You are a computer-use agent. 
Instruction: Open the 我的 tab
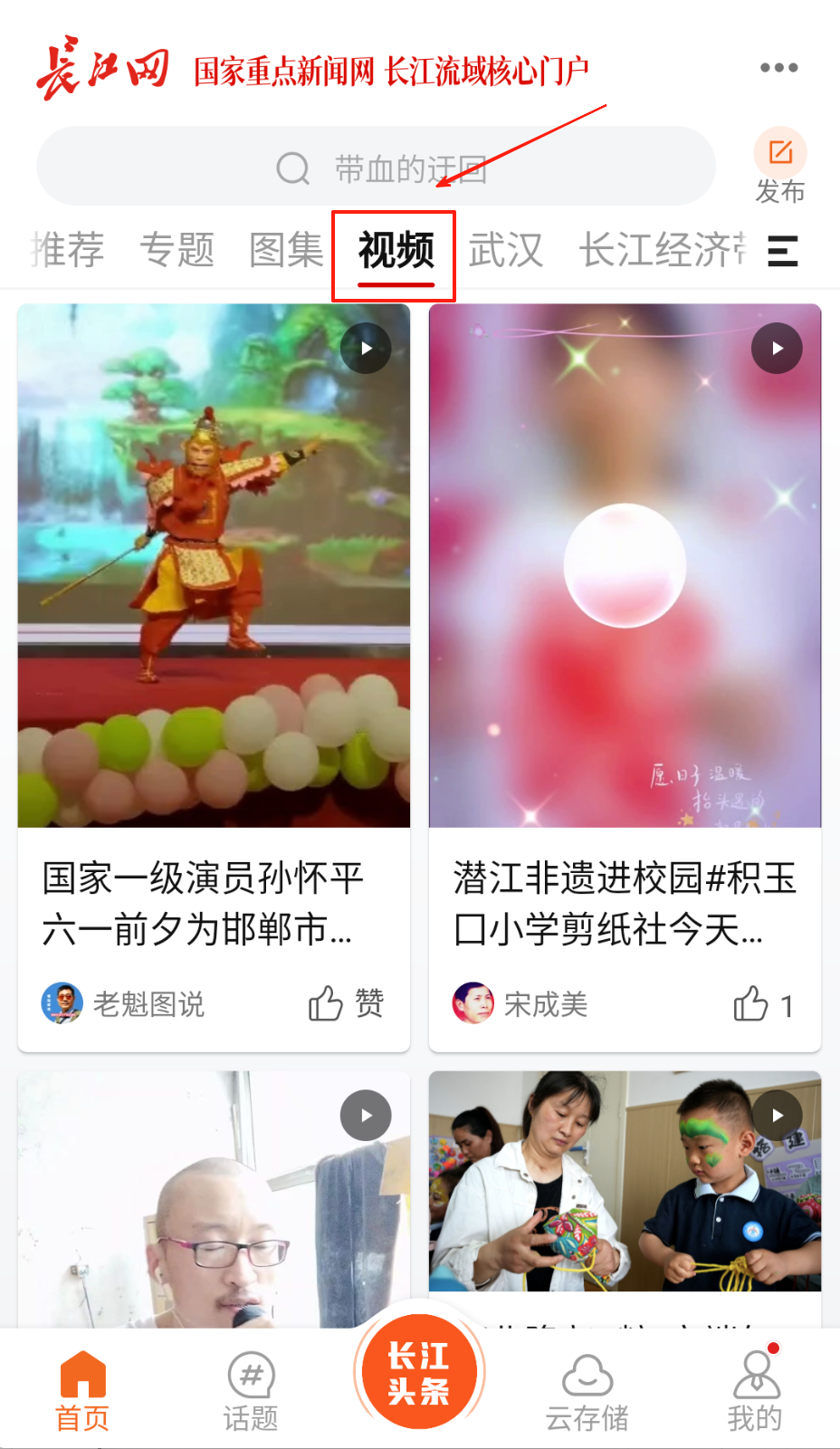pos(755,1391)
